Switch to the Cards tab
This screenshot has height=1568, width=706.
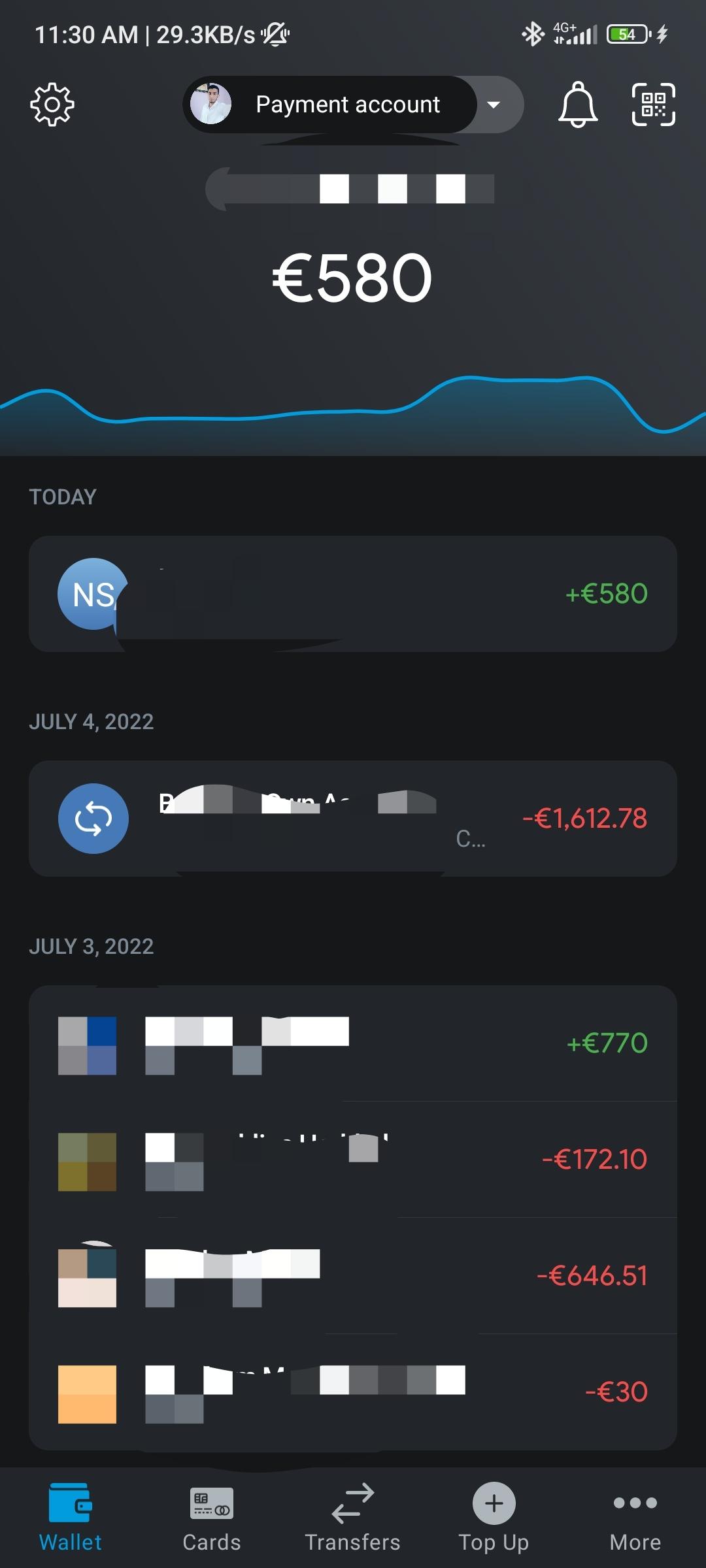coord(212,1518)
